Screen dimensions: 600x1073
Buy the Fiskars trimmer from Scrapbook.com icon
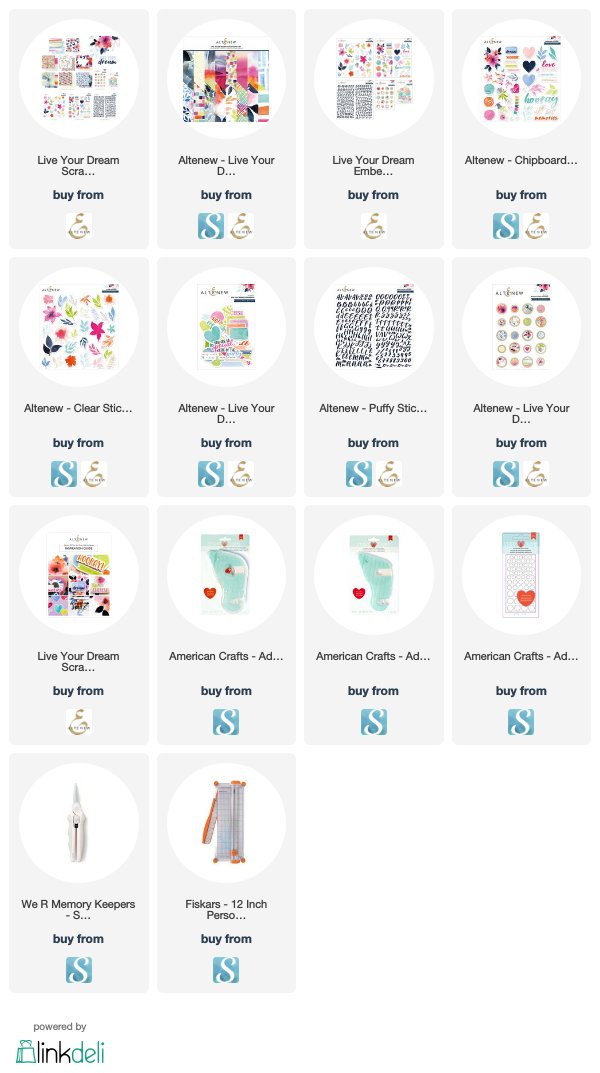click(x=226, y=970)
